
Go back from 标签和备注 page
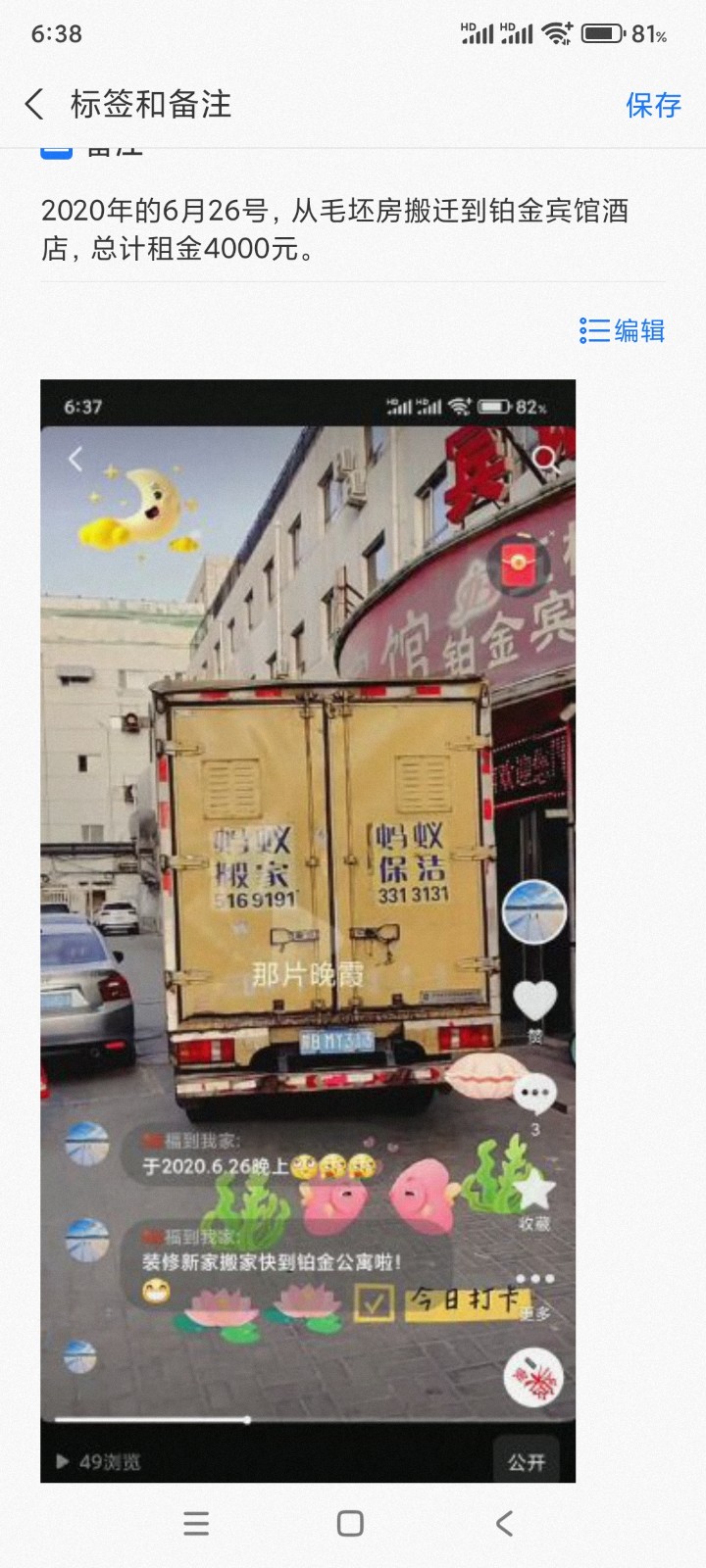tap(35, 104)
